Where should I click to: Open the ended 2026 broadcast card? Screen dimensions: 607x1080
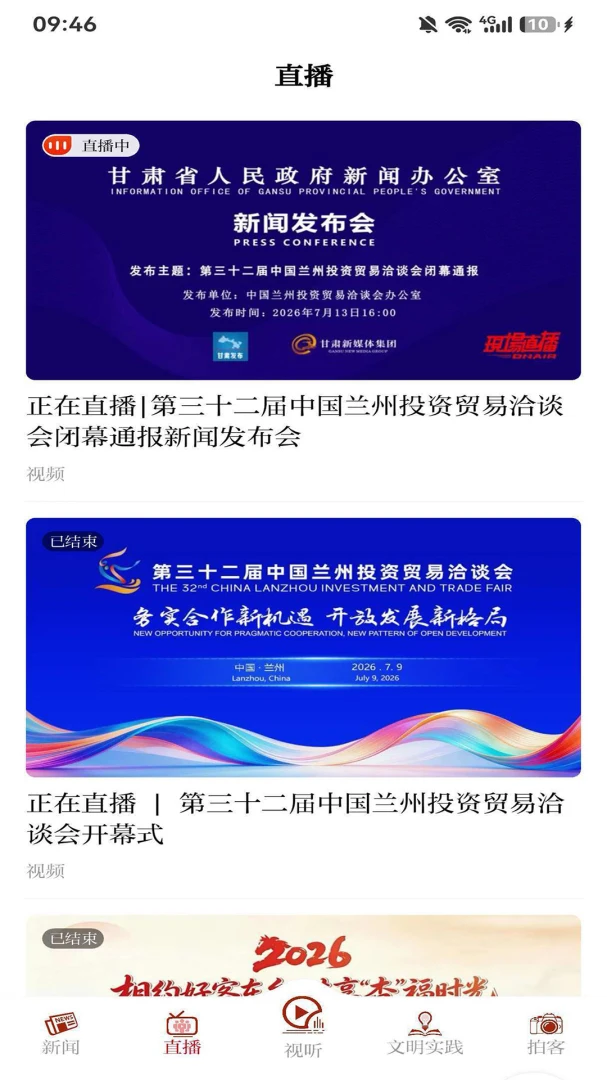click(303, 956)
